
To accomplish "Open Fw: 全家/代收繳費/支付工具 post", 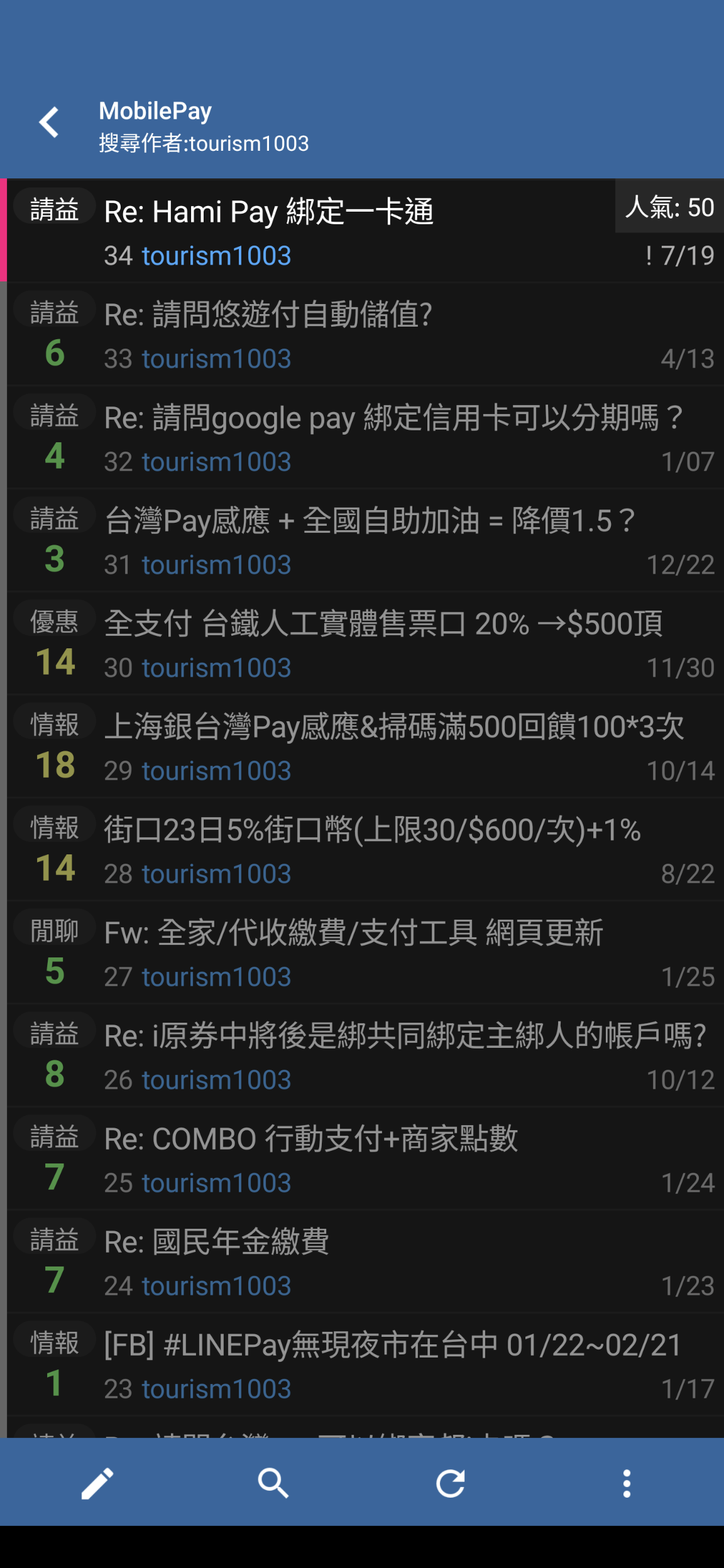I will 365,952.
